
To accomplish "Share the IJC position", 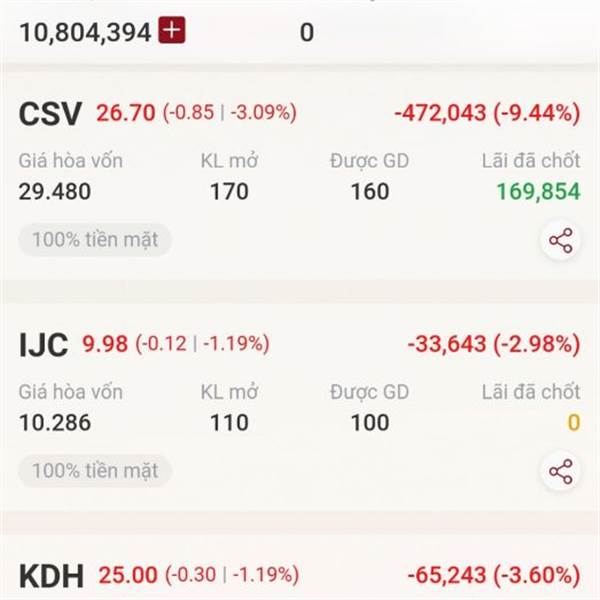I will [561, 471].
